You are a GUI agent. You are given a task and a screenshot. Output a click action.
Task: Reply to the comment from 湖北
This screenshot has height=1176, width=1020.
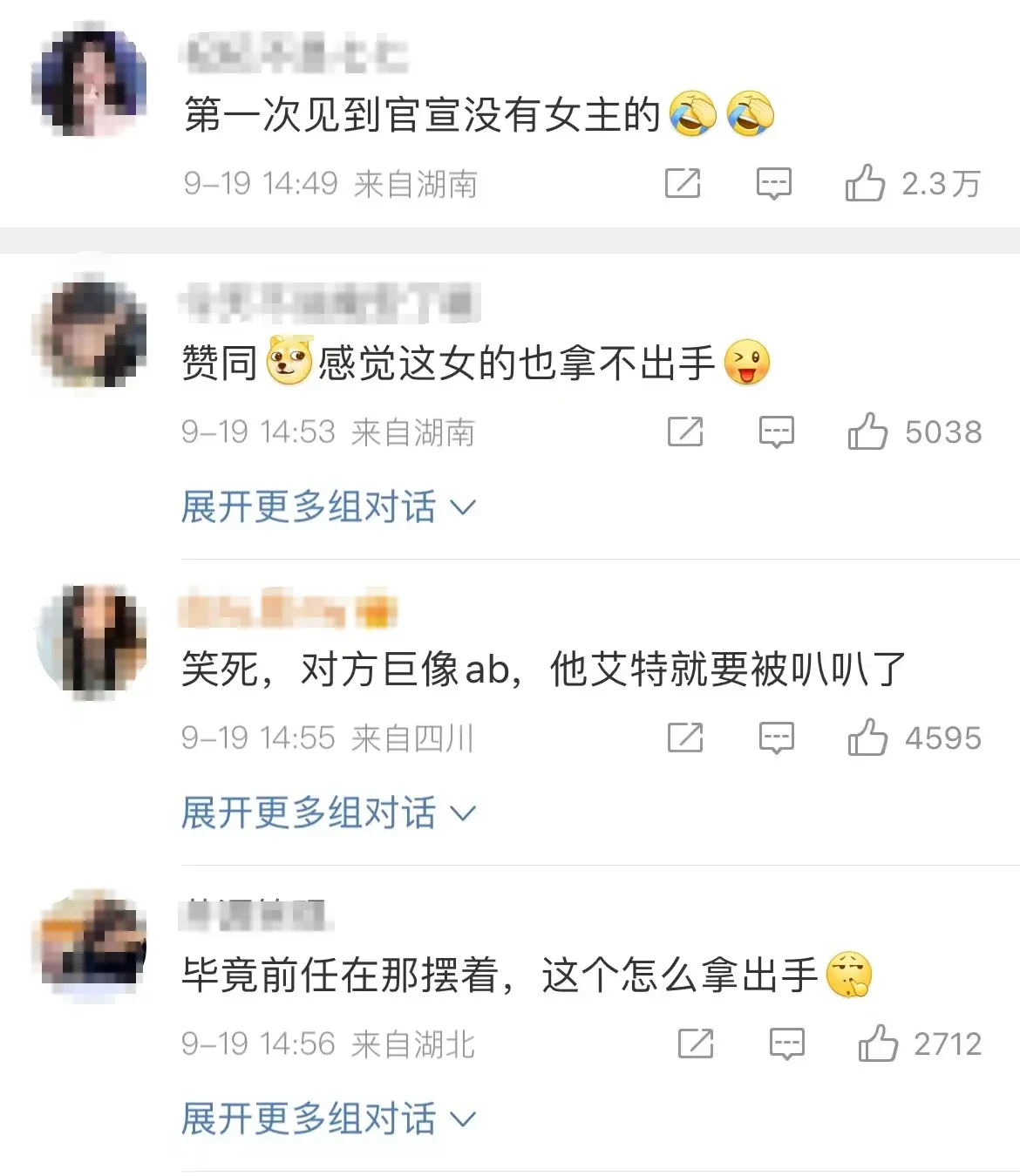click(x=786, y=1043)
